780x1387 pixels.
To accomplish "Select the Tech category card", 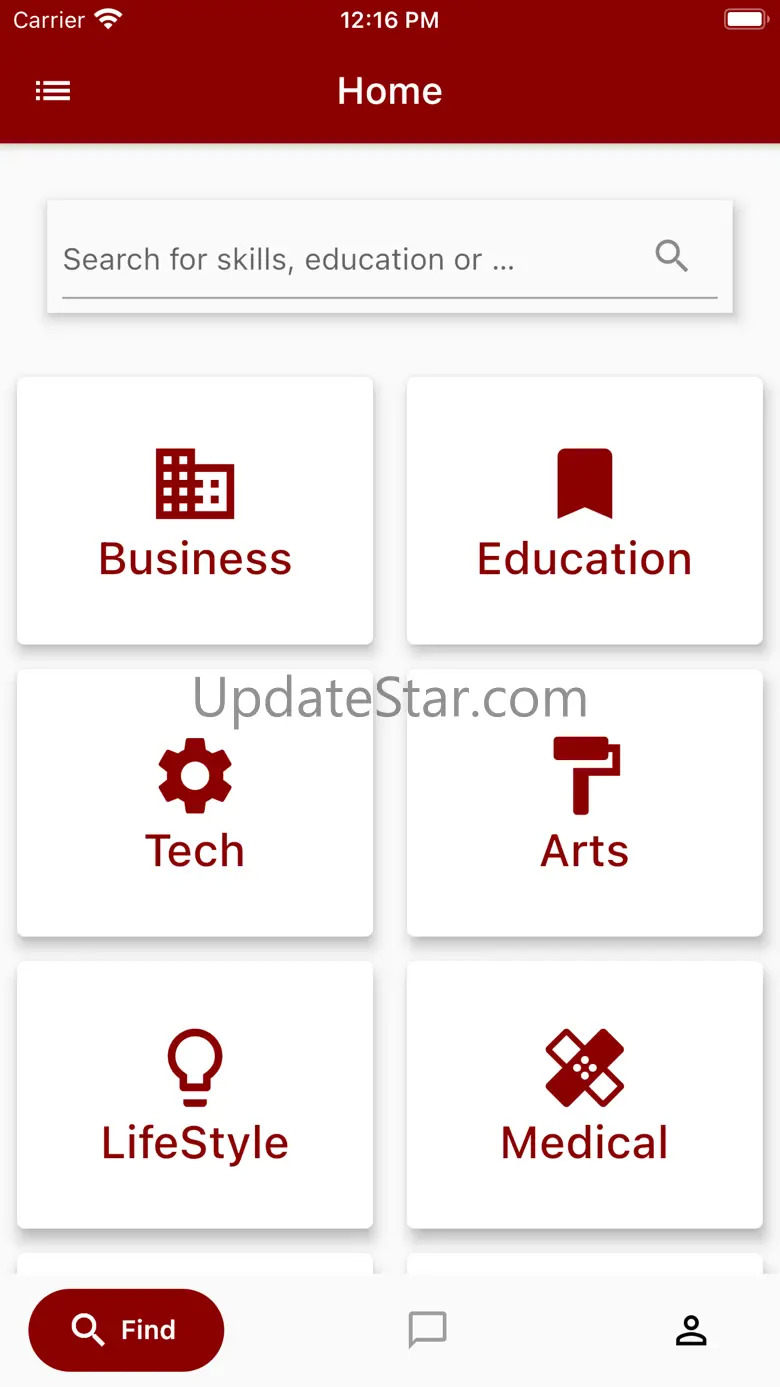I will [x=195, y=803].
